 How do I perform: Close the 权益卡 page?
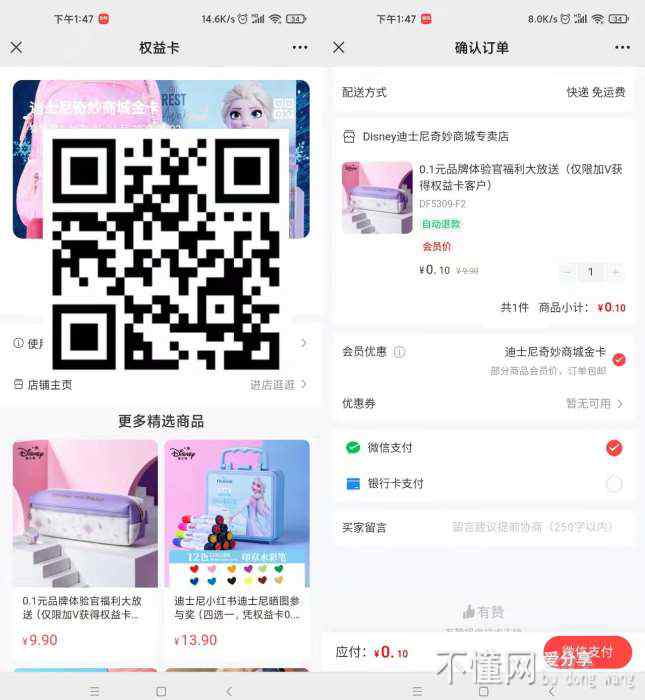[x=16, y=47]
